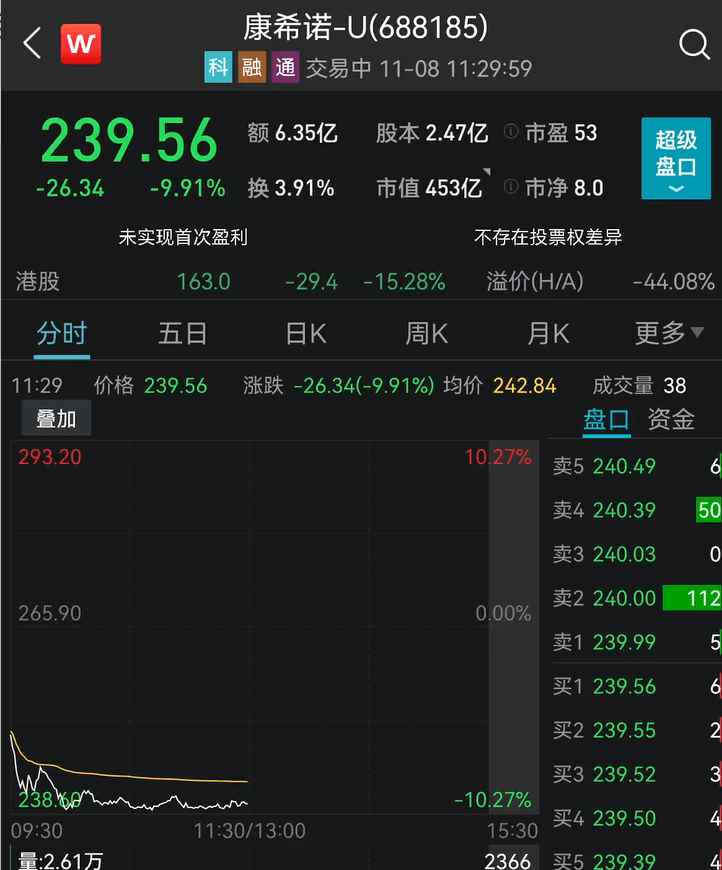Open the 港股 H-share quote row
722x870 pixels.
tap(360, 282)
